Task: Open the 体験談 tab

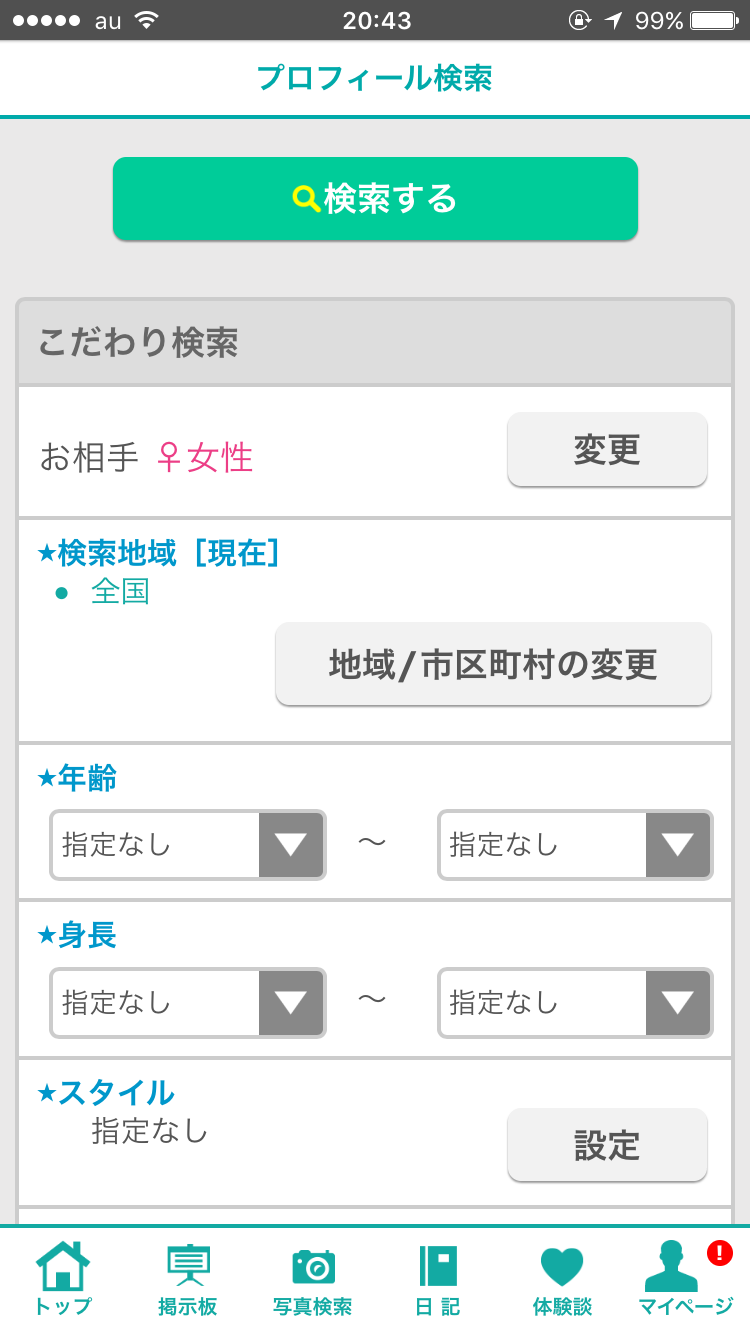Action: tap(562, 1279)
